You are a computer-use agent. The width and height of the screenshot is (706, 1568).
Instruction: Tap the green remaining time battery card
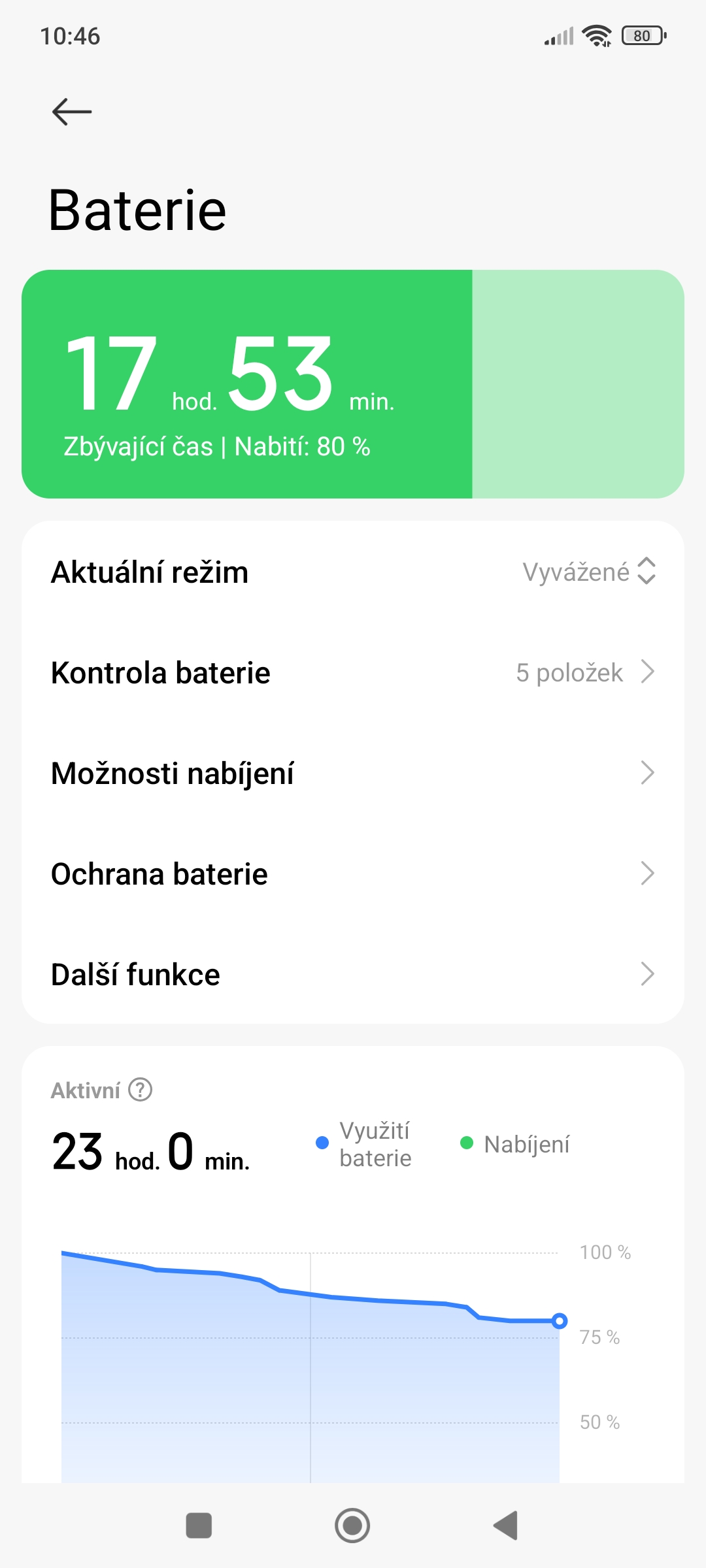tap(353, 384)
